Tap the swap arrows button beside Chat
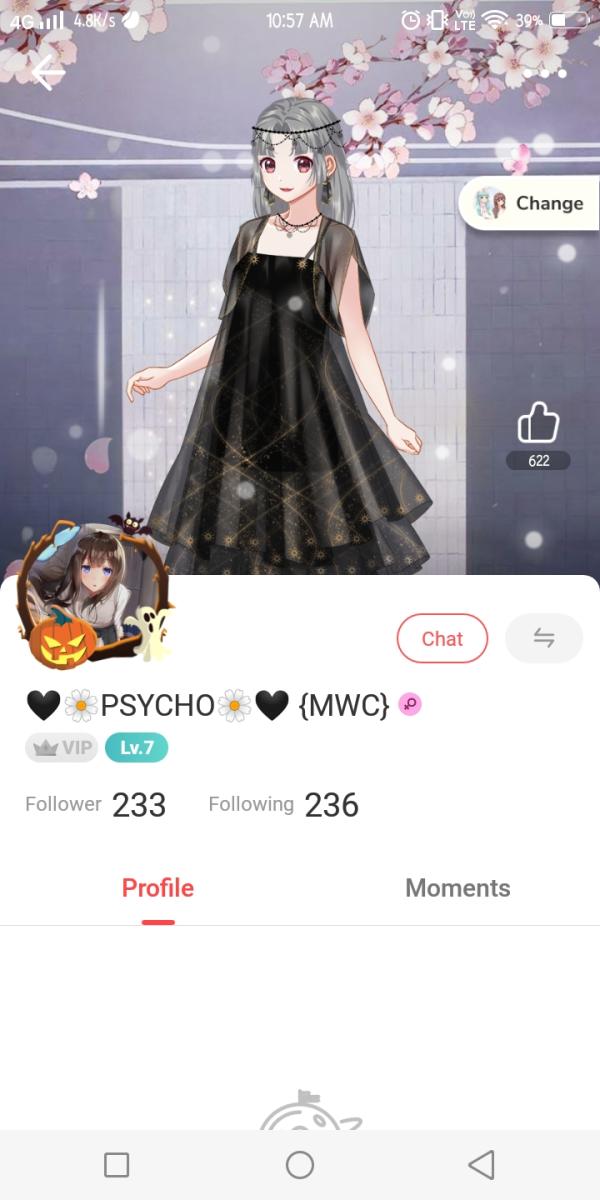 [544, 639]
